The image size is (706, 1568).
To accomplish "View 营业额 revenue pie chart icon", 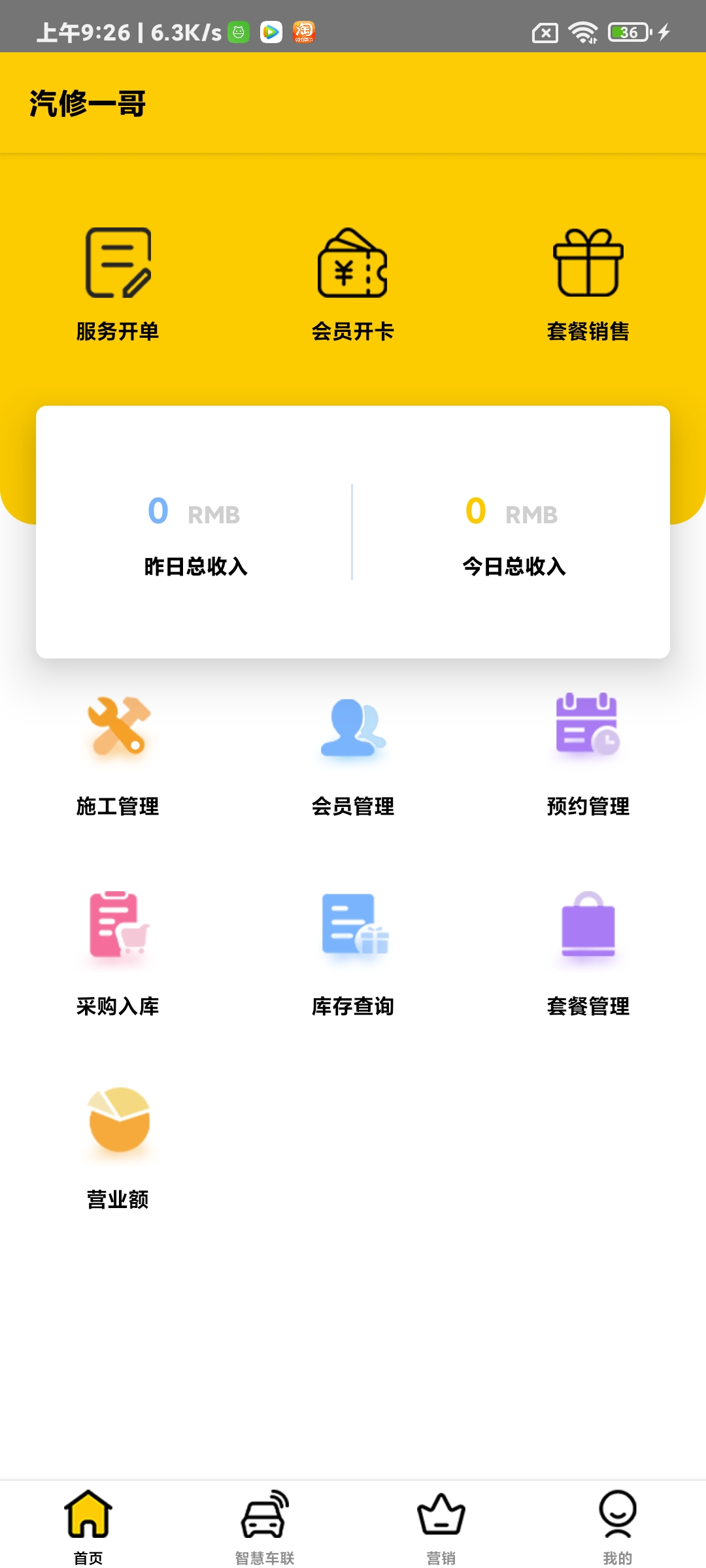I will pos(118,1143).
